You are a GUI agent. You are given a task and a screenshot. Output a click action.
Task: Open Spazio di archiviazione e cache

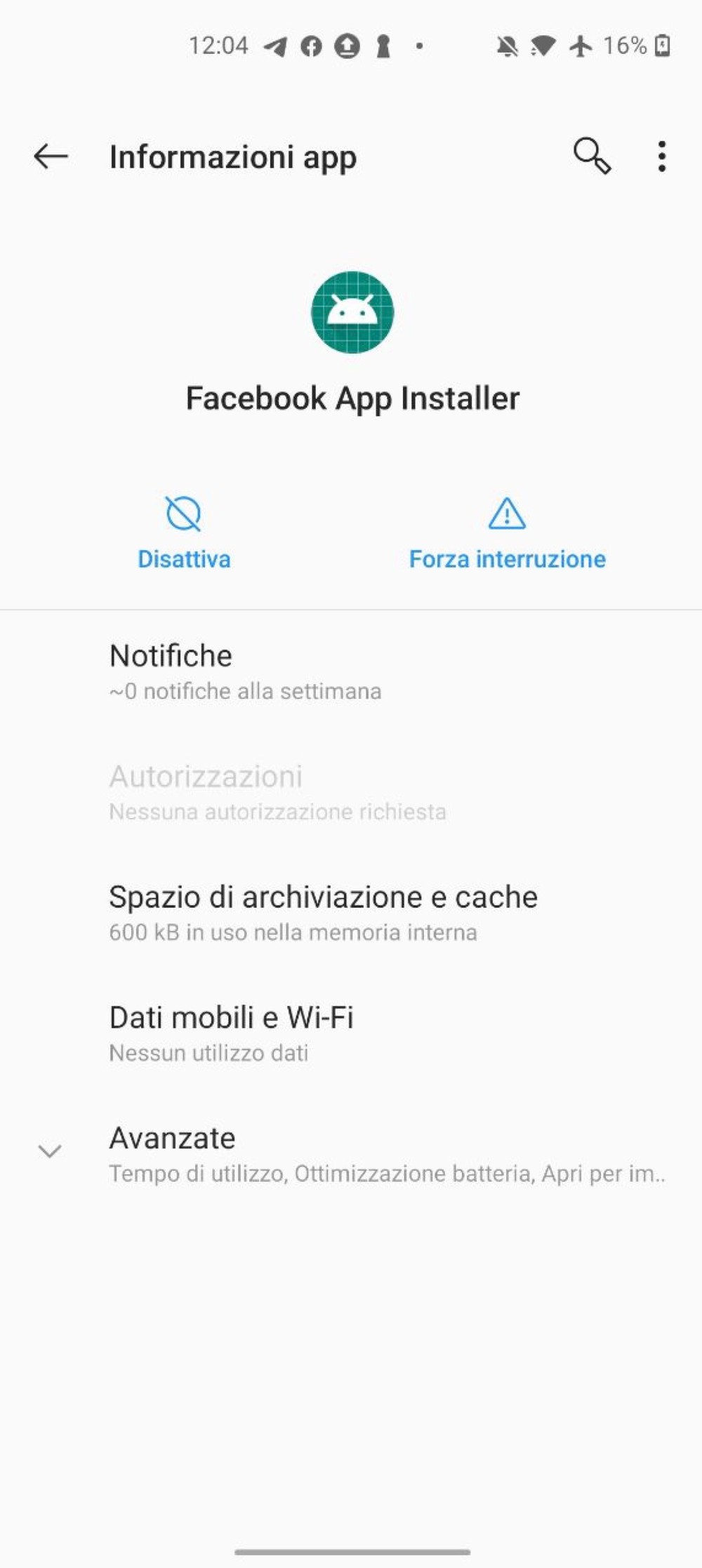click(x=351, y=913)
